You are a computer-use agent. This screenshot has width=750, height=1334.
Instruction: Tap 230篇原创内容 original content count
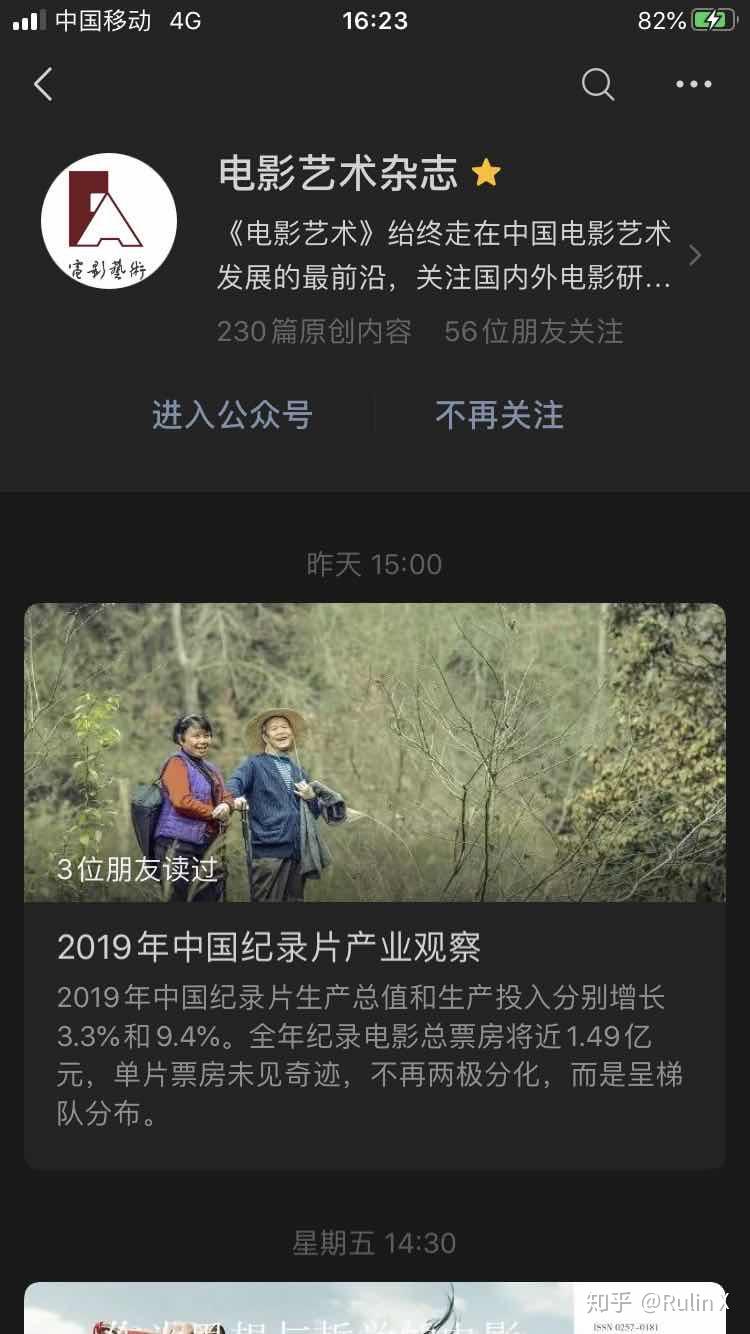pos(314,331)
